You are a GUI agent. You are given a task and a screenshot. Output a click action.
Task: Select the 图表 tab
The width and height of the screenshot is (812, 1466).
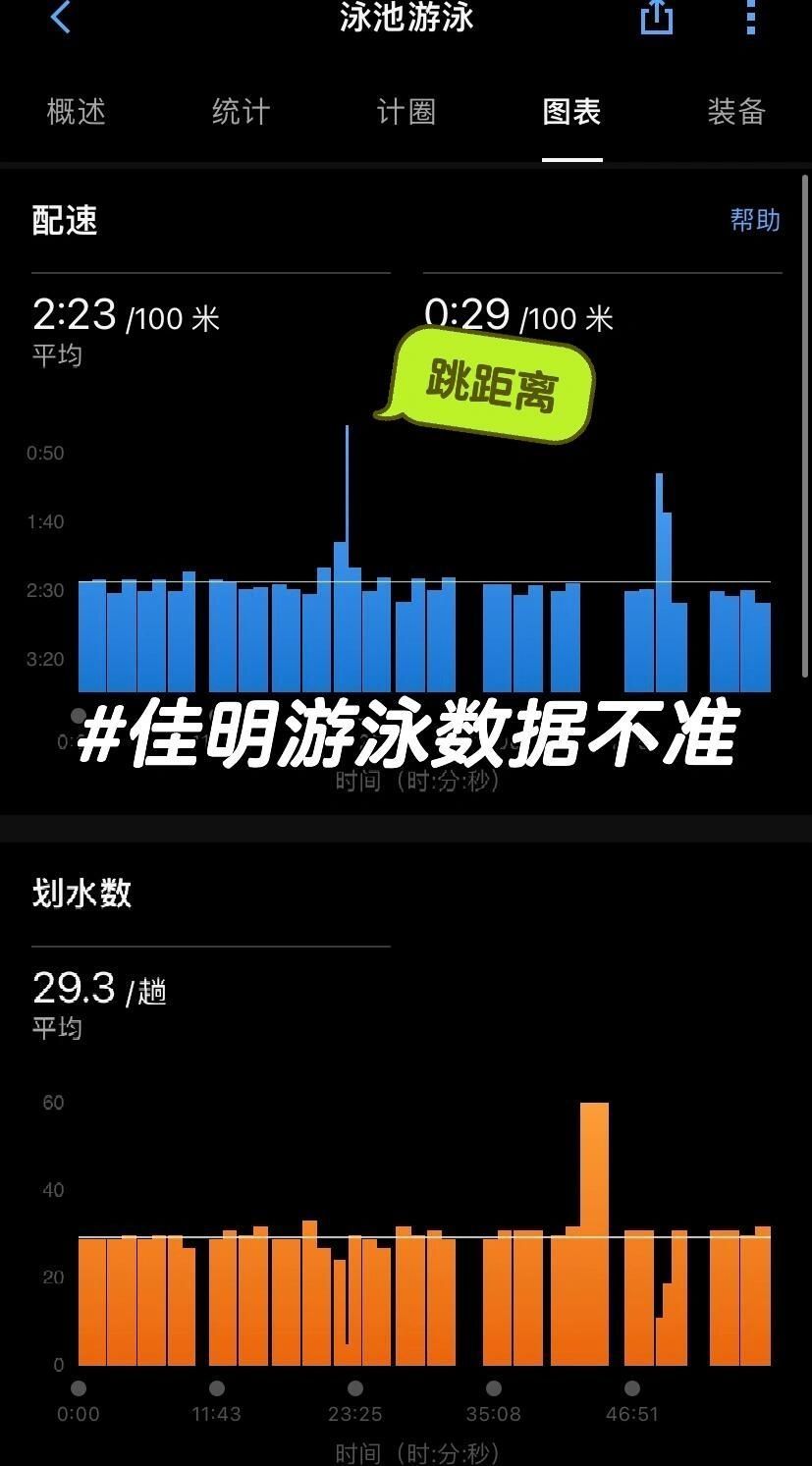tap(571, 112)
